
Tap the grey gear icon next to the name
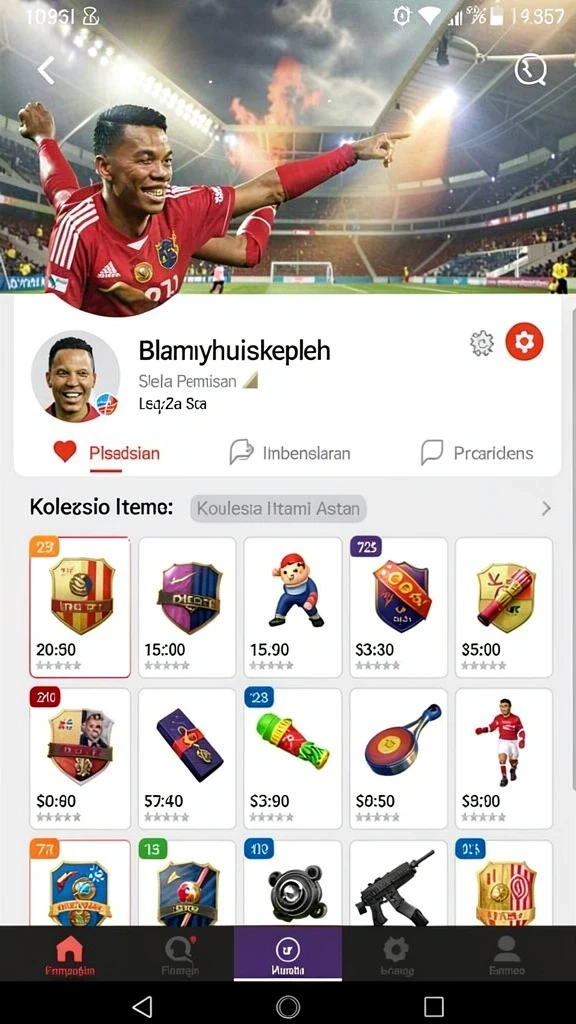click(x=482, y=343)
